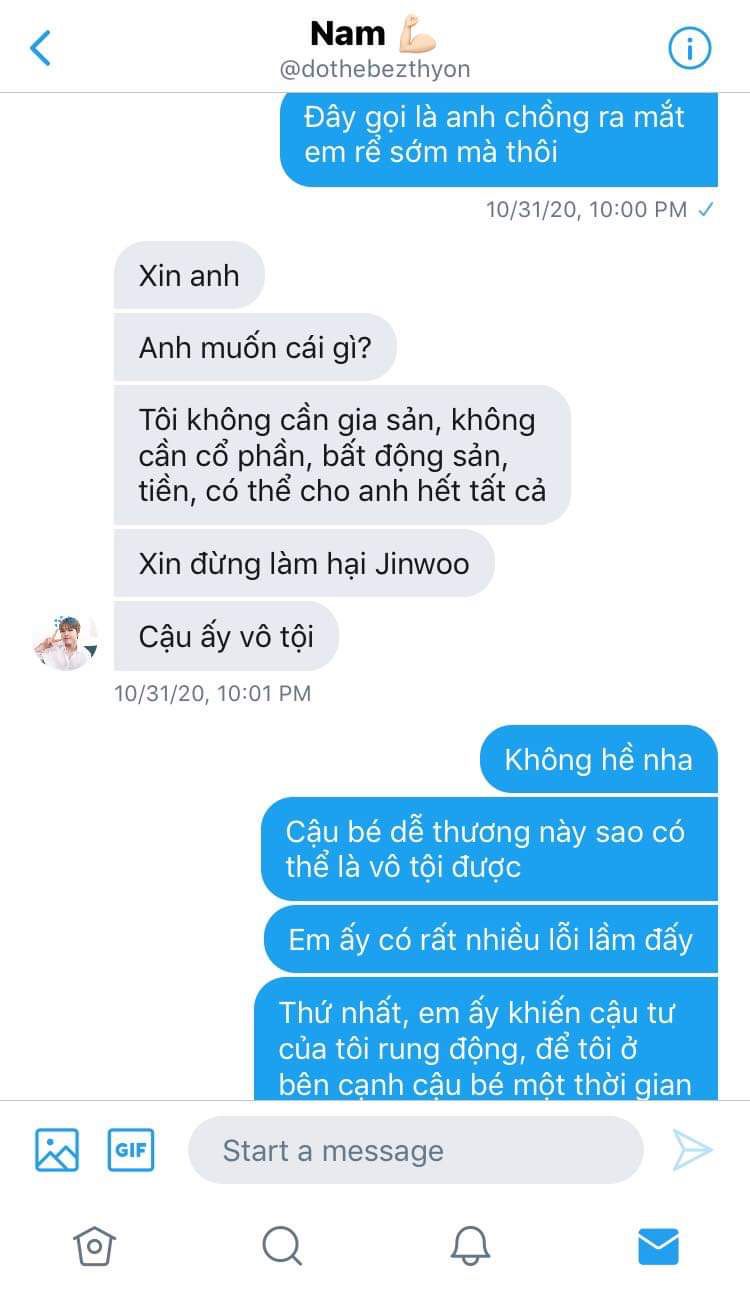Screen dimensions: 750x1298
Task: Attach a photo to the message
Action: (x=57, y=1150)
